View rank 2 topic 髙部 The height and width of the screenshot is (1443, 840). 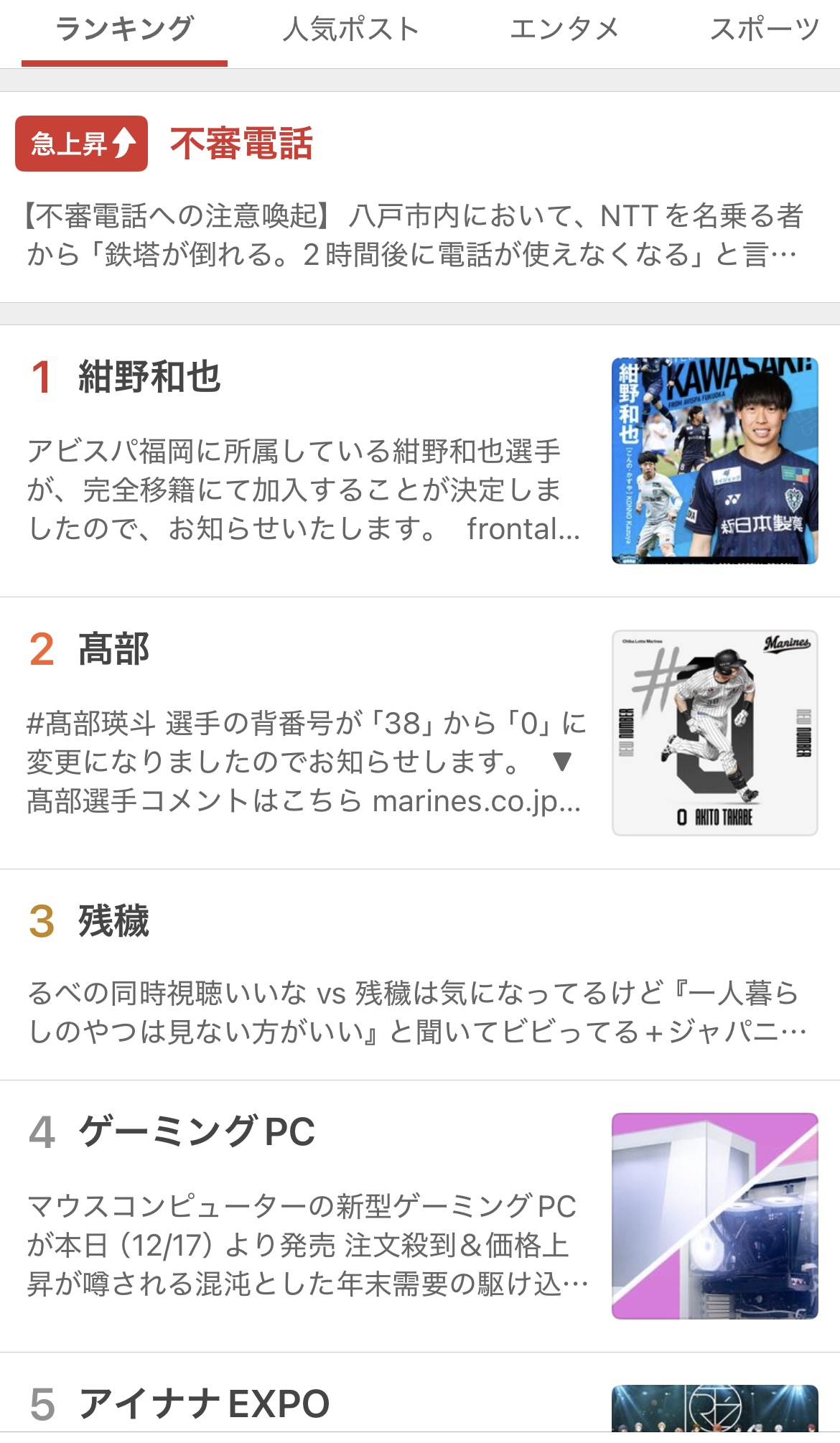coord(113,649)
